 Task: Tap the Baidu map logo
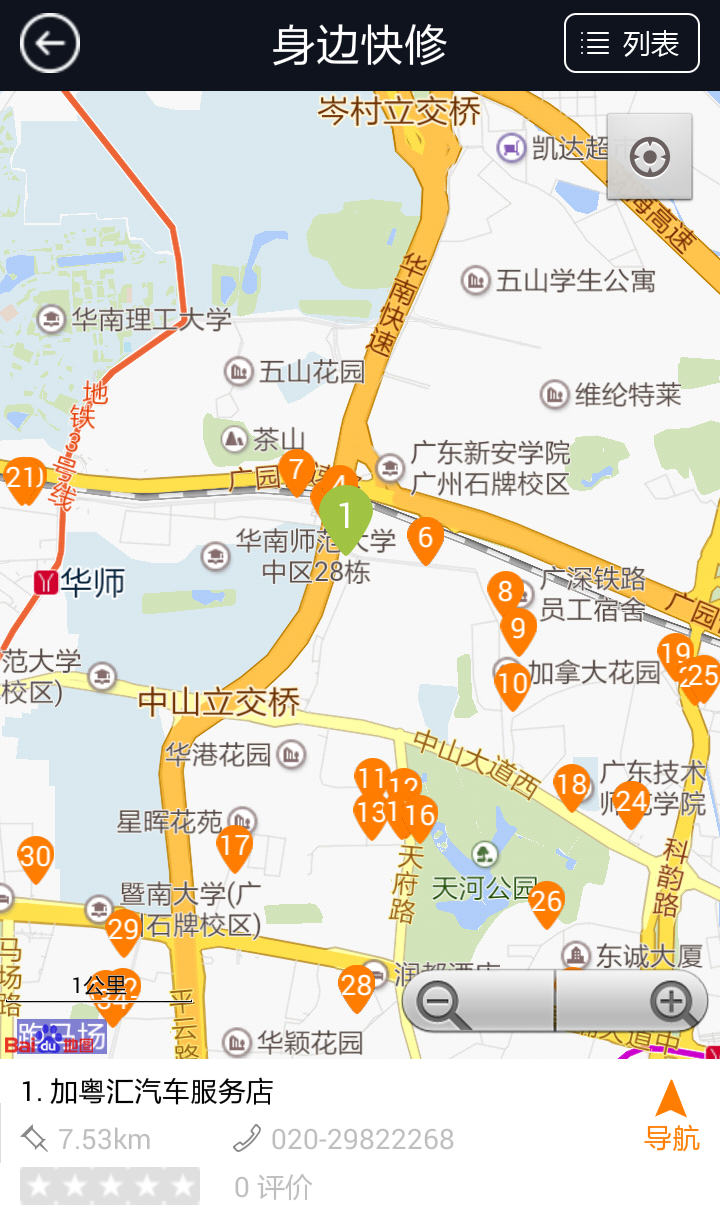[x=50, y=1044]
